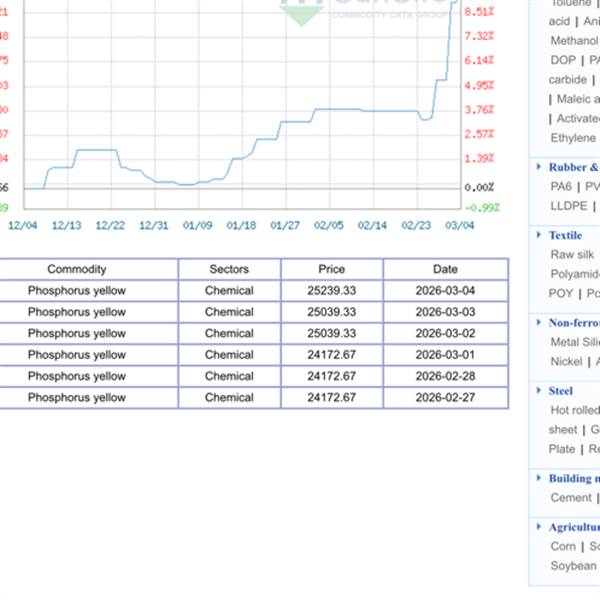Open the PA6 link under Rubber

point(560,186)
